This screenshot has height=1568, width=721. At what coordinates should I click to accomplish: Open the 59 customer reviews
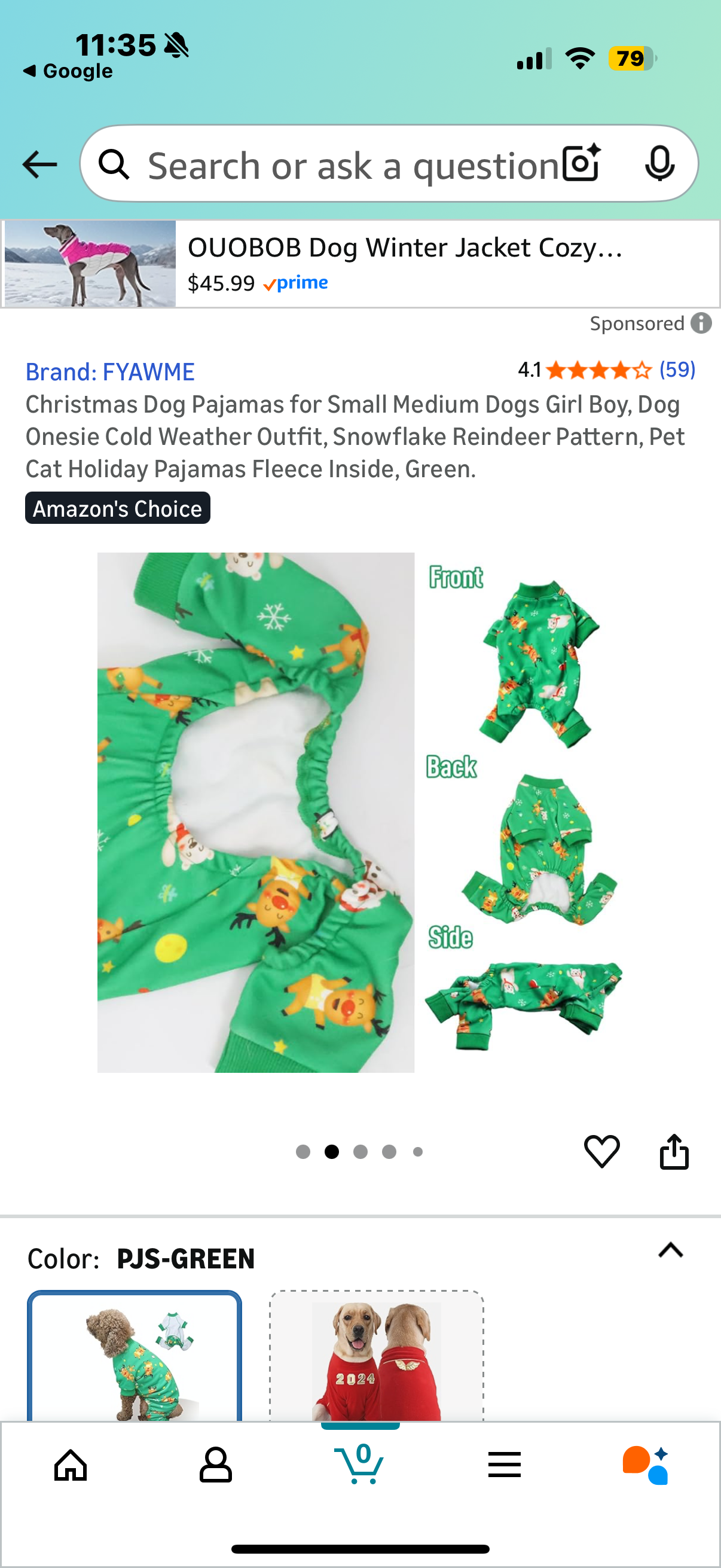point(677,370)
